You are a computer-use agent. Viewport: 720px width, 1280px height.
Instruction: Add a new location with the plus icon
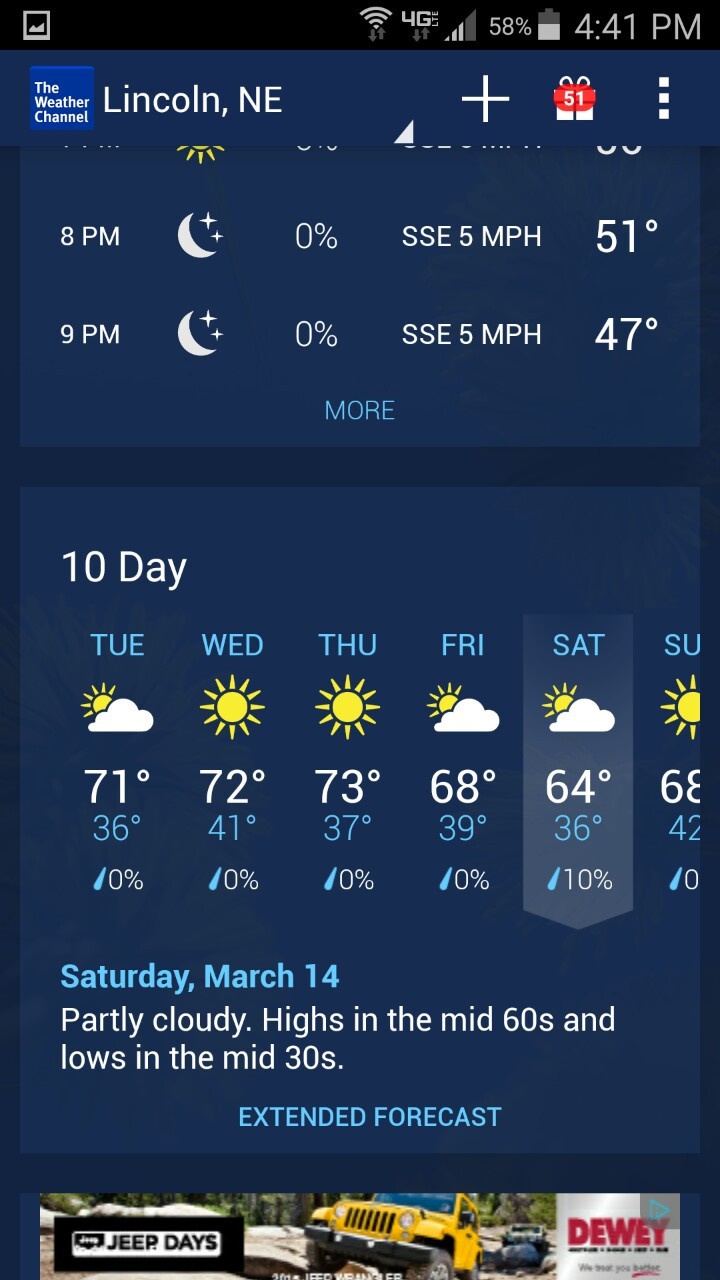pyautogui.click(x=485, y=99)
